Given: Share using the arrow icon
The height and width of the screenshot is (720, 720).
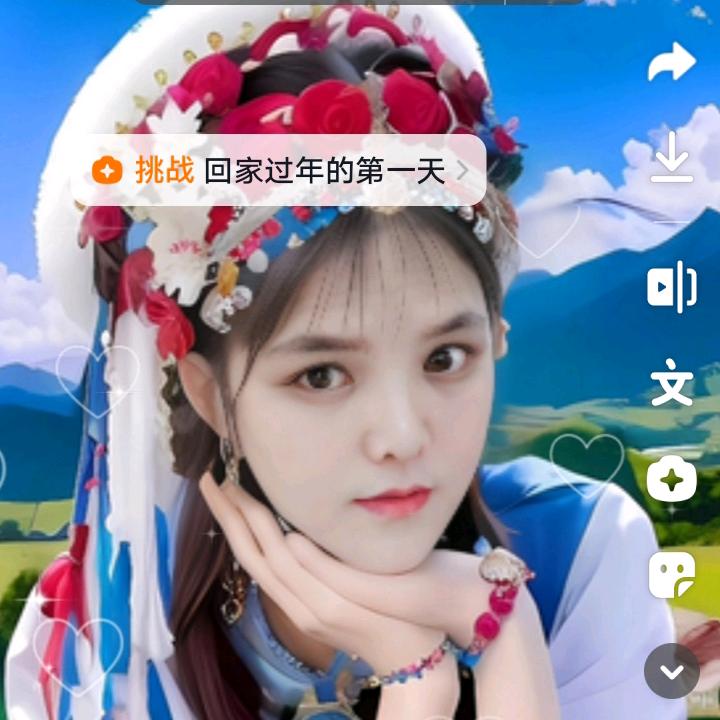Looking at the screenshot, I should tap(671, 63).
